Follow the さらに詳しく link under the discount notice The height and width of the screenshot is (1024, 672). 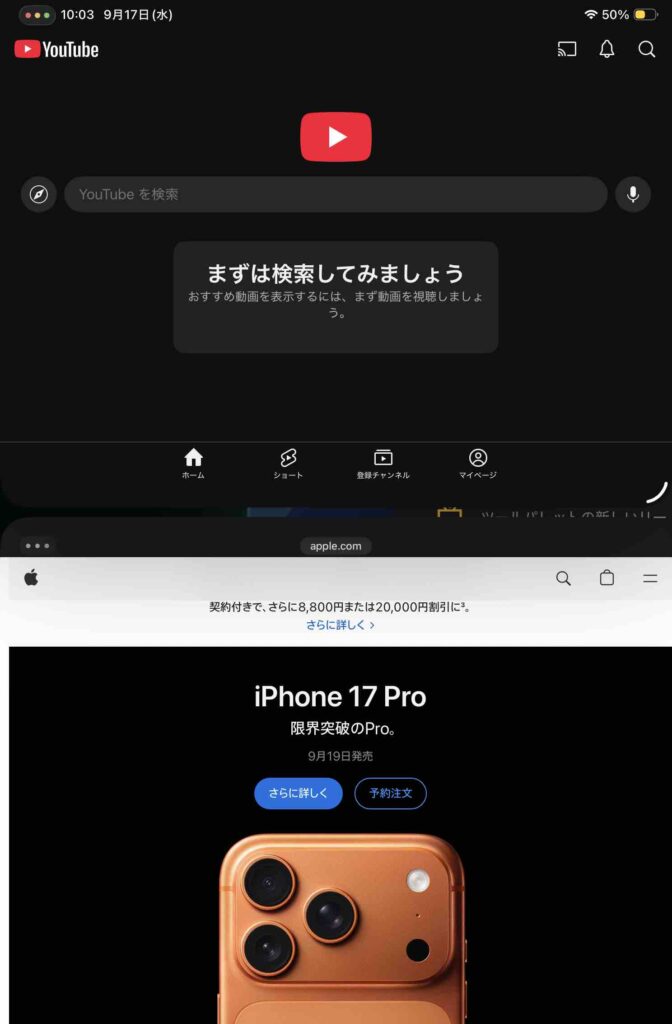(340, 625)
